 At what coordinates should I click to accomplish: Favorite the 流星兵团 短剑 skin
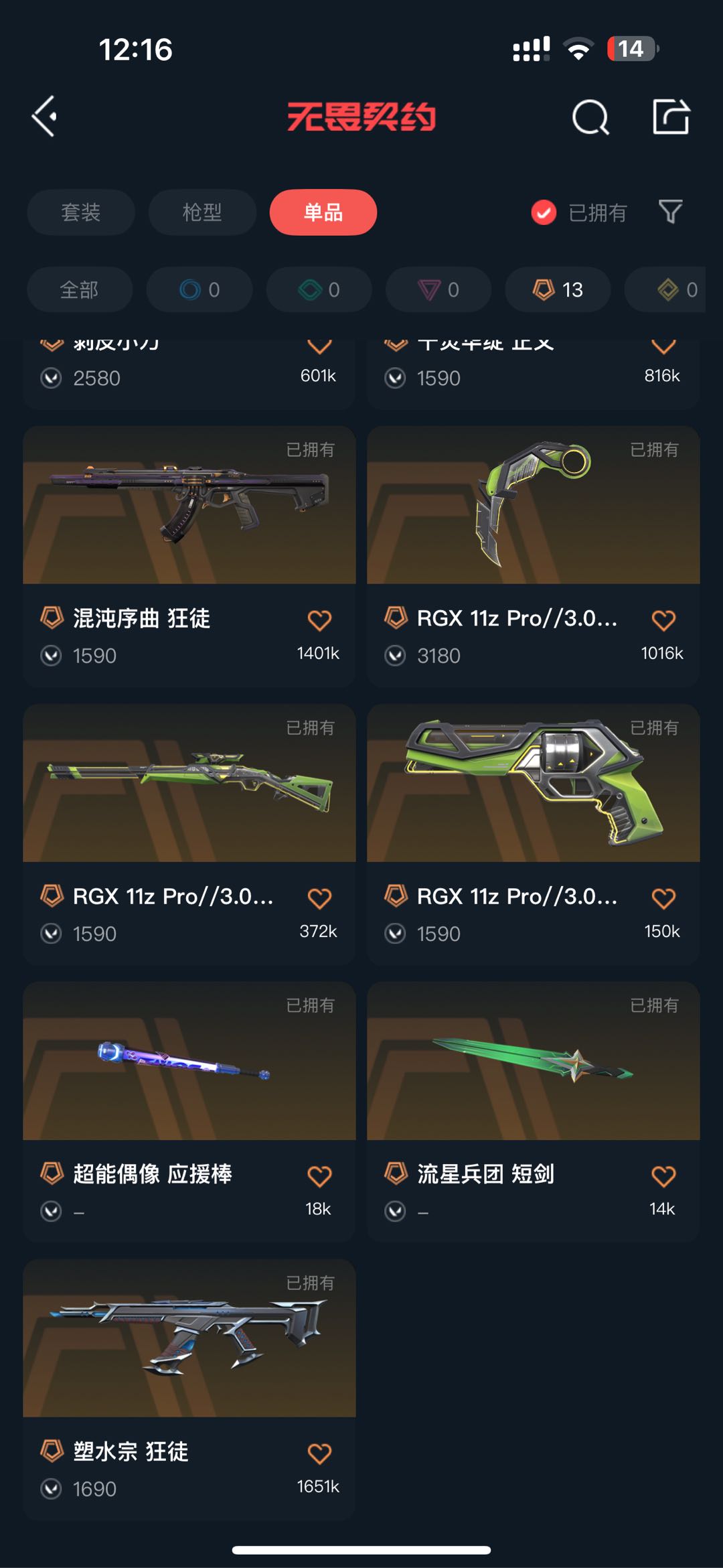(663, 1176)
